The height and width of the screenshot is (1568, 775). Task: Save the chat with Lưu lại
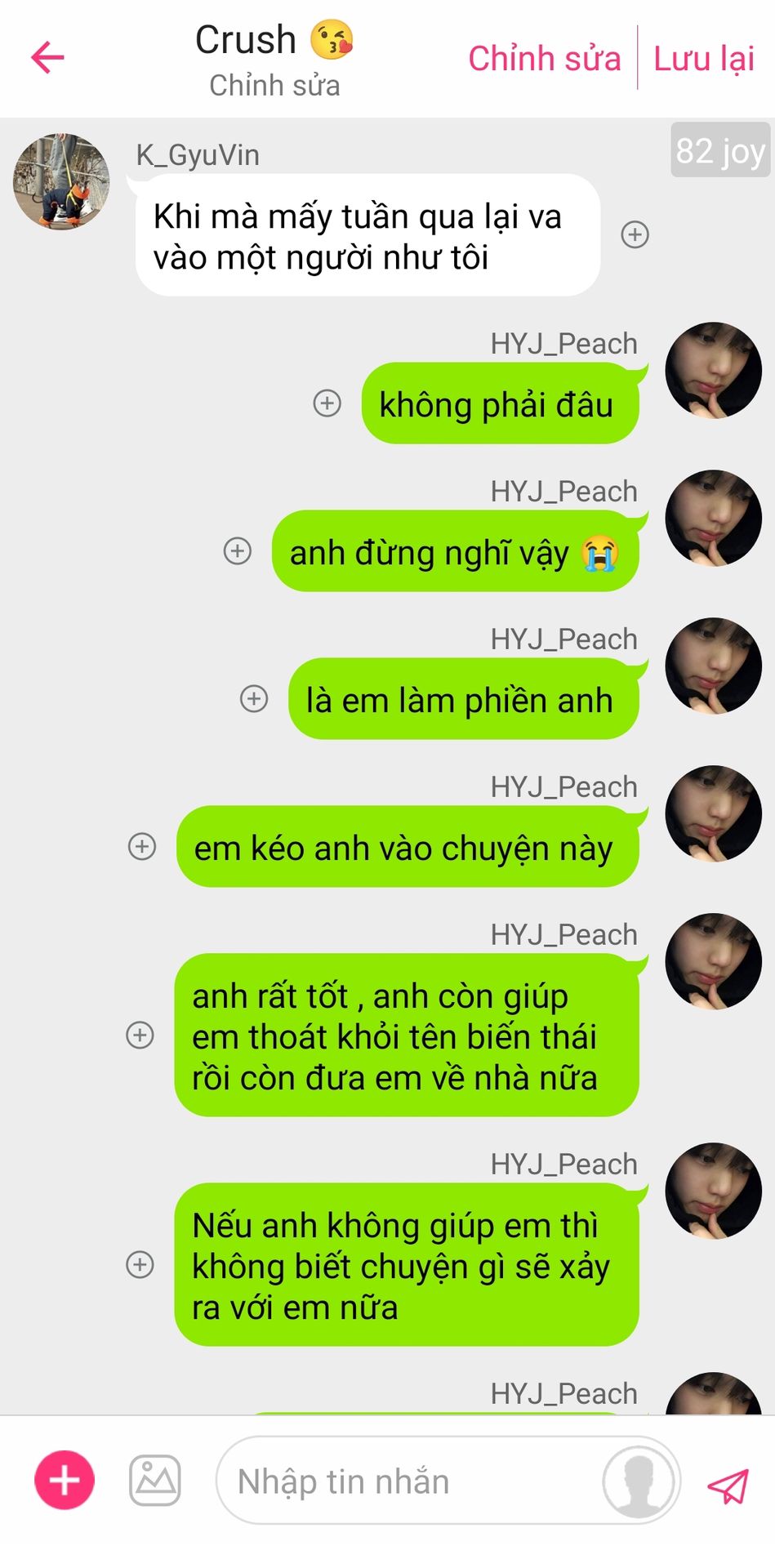coord(704,59)
